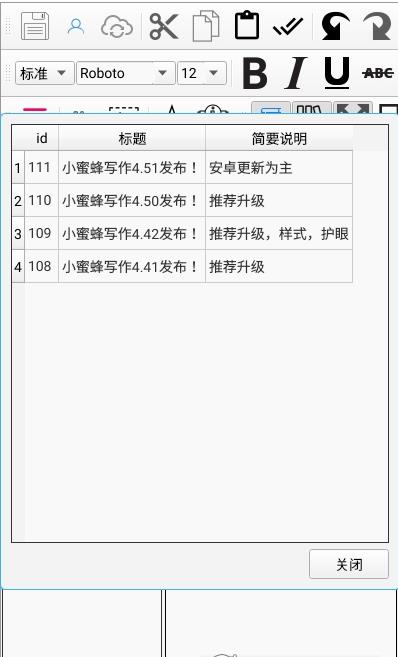Image resolution: width=398 pixels, height=657 pixels.
Task: Sort by the 标题 column header
Action: (x=132, y=138)
